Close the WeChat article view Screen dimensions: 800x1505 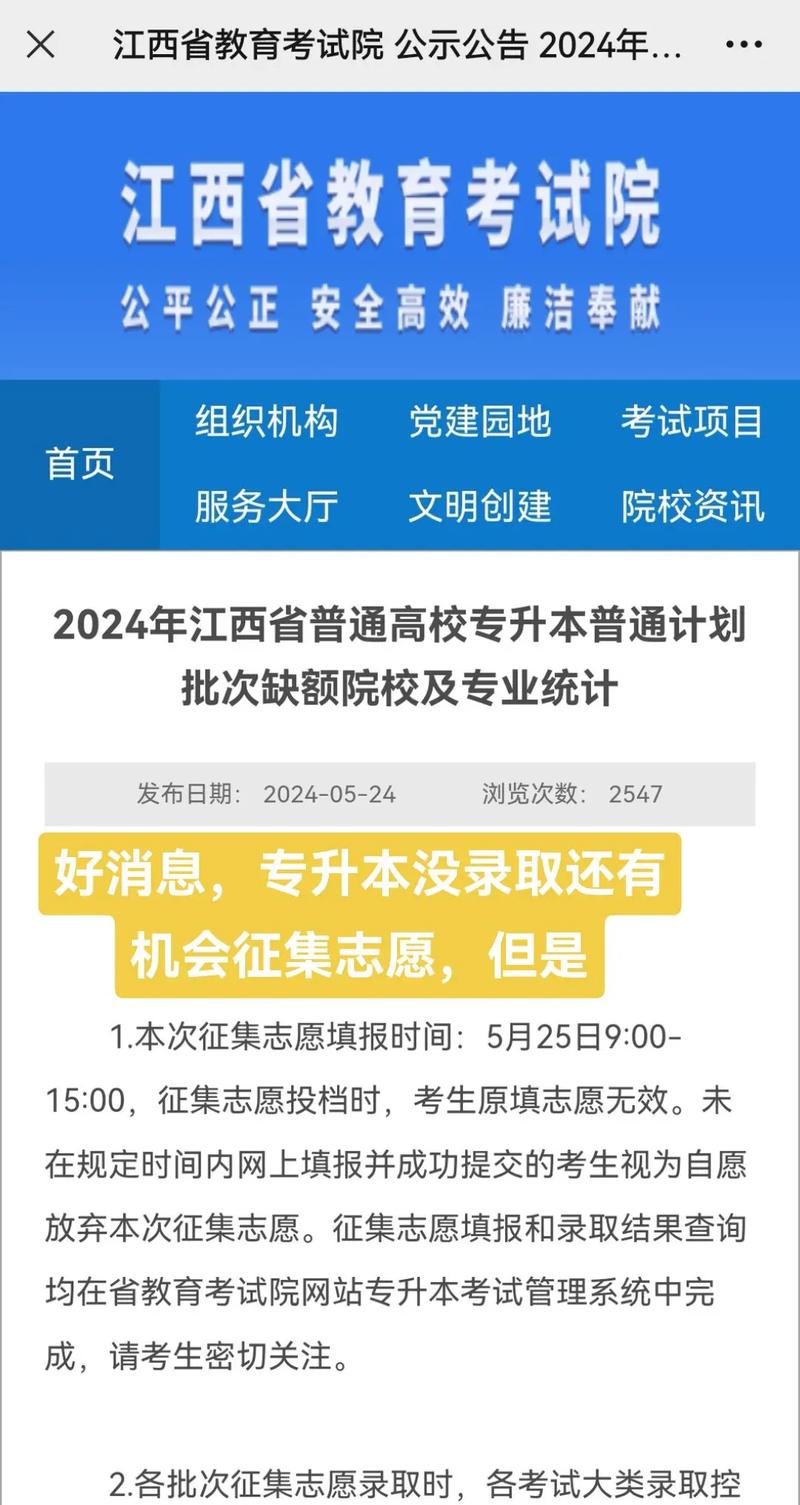39,43
